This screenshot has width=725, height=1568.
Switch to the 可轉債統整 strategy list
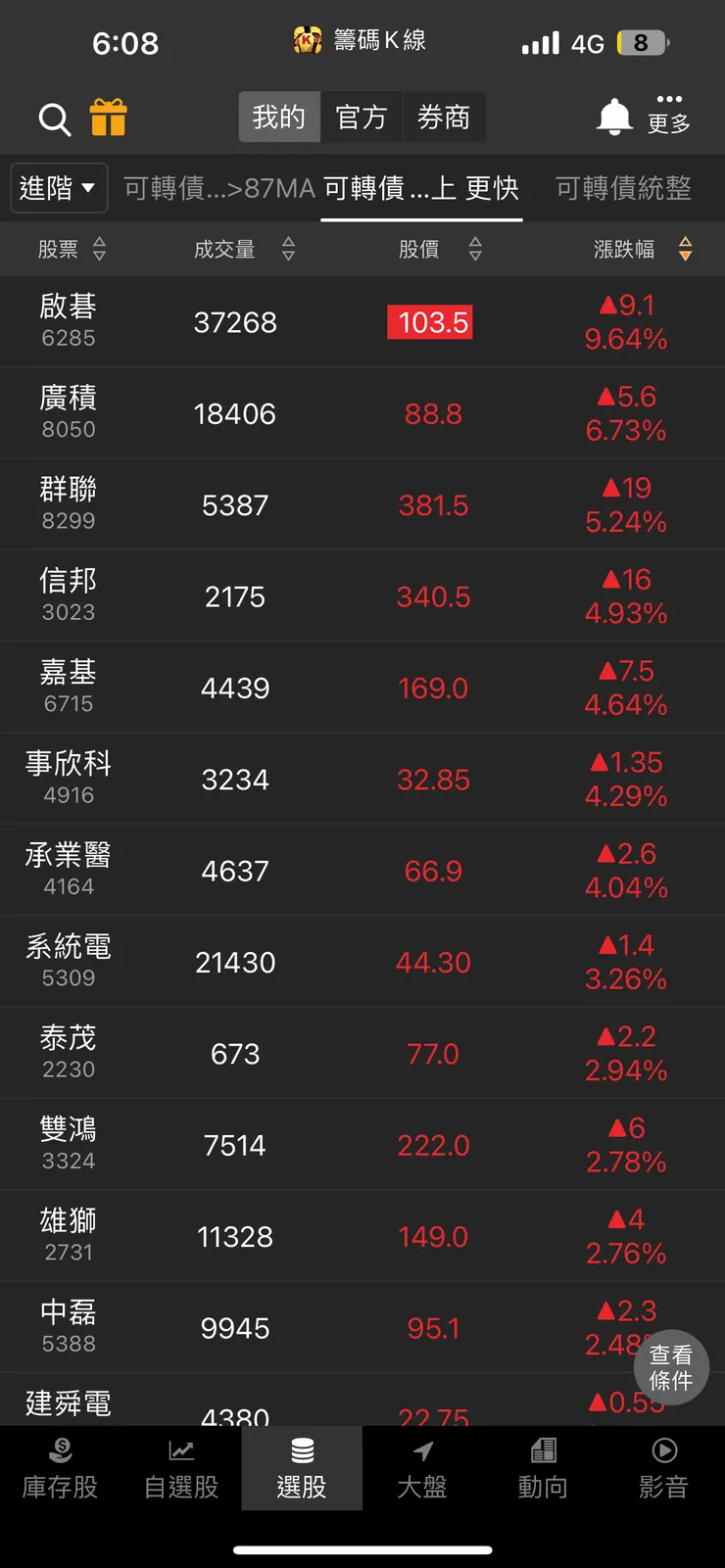click(x=621, y=188)
